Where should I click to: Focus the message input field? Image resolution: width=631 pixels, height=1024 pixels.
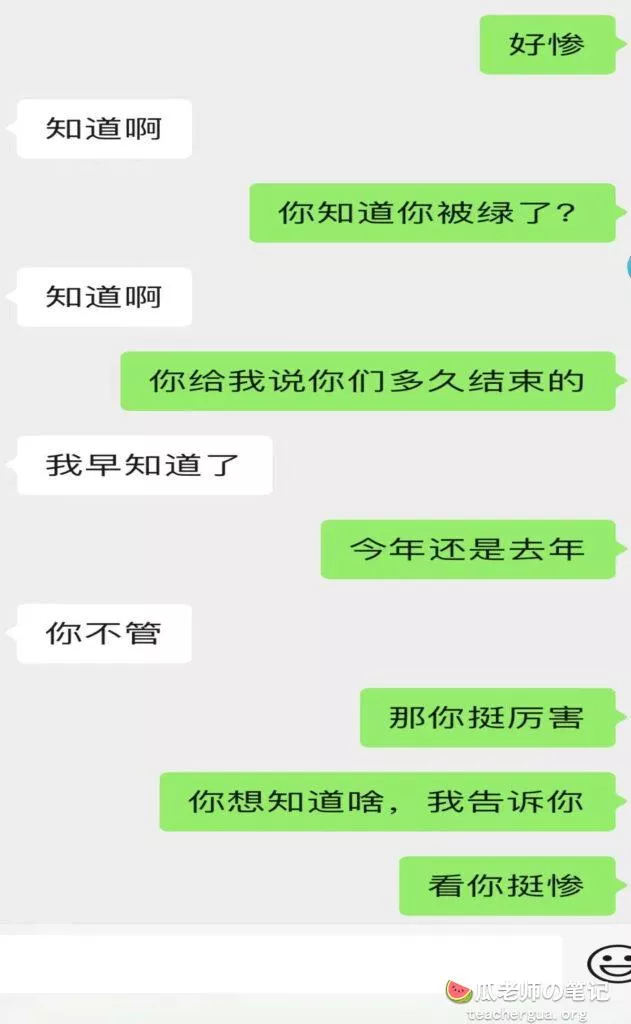280,963
